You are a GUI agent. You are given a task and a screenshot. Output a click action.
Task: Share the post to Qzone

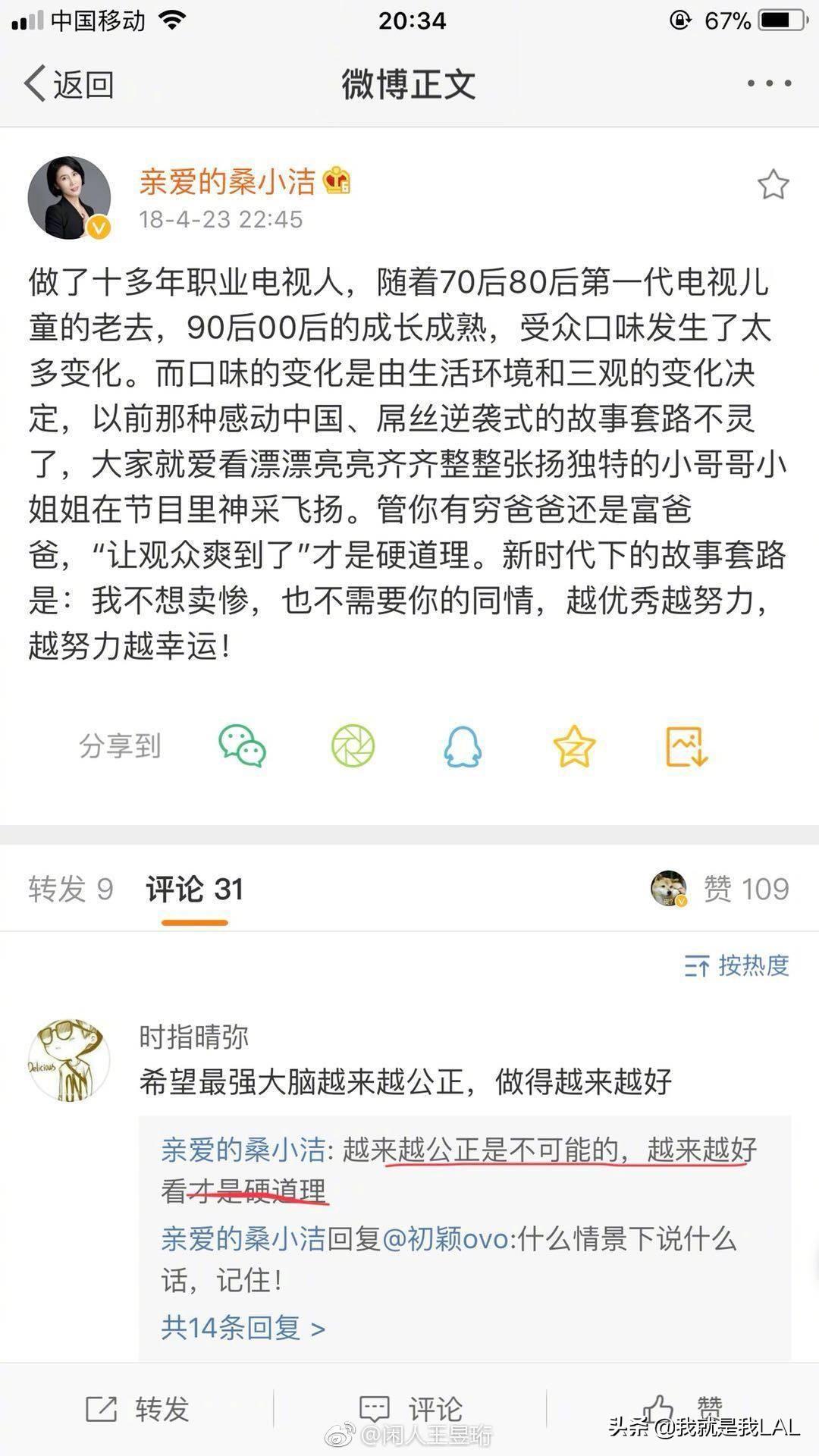pyautogui.click(x=574, y=746)
